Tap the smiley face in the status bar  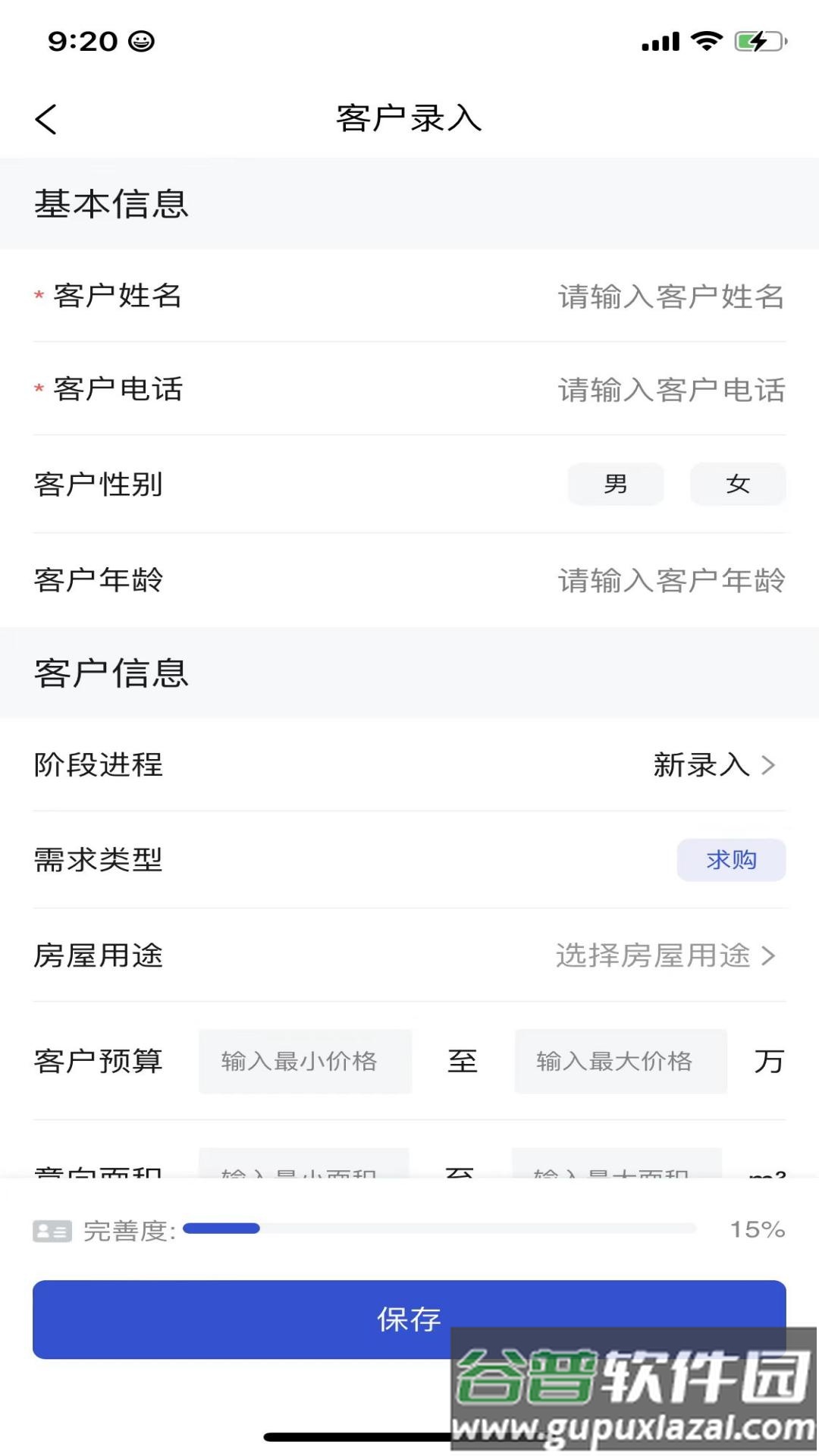[x=141, y=42]
